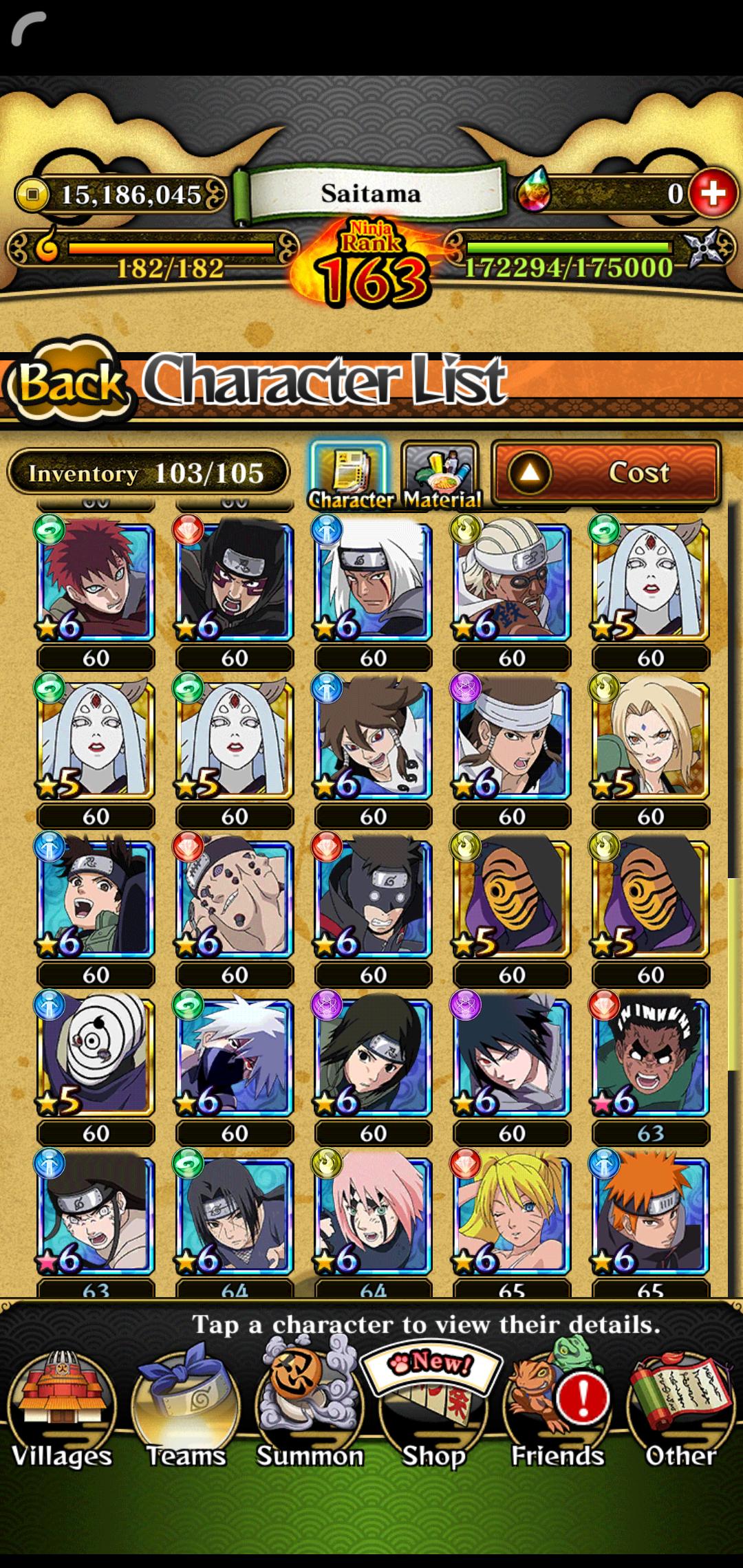Viewport: 743px width, 1568px height.
Task: Open the Teams menu
Action: pos(186,1410)
